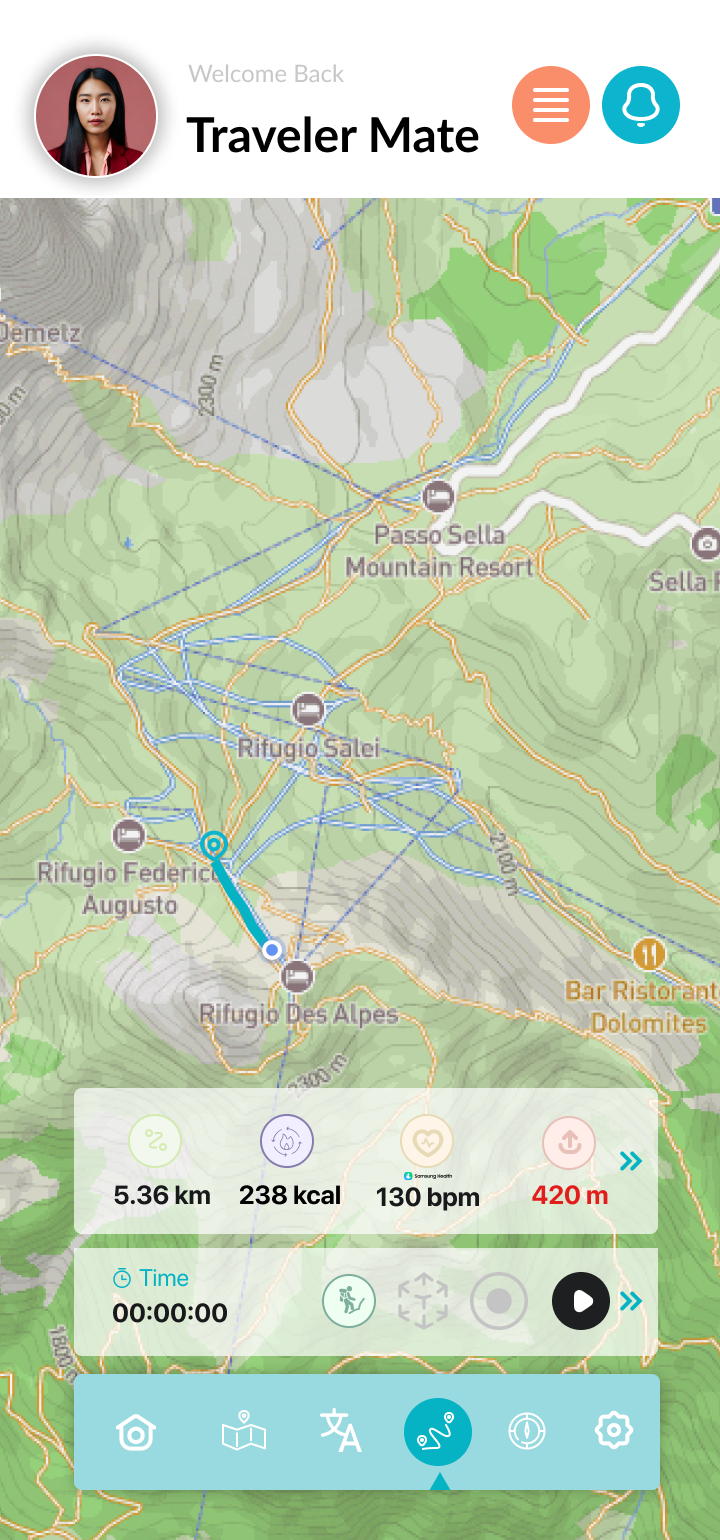Open the notifications bell
The height and width of the screenshot is (1540, 720).
[x=641, y=105]
